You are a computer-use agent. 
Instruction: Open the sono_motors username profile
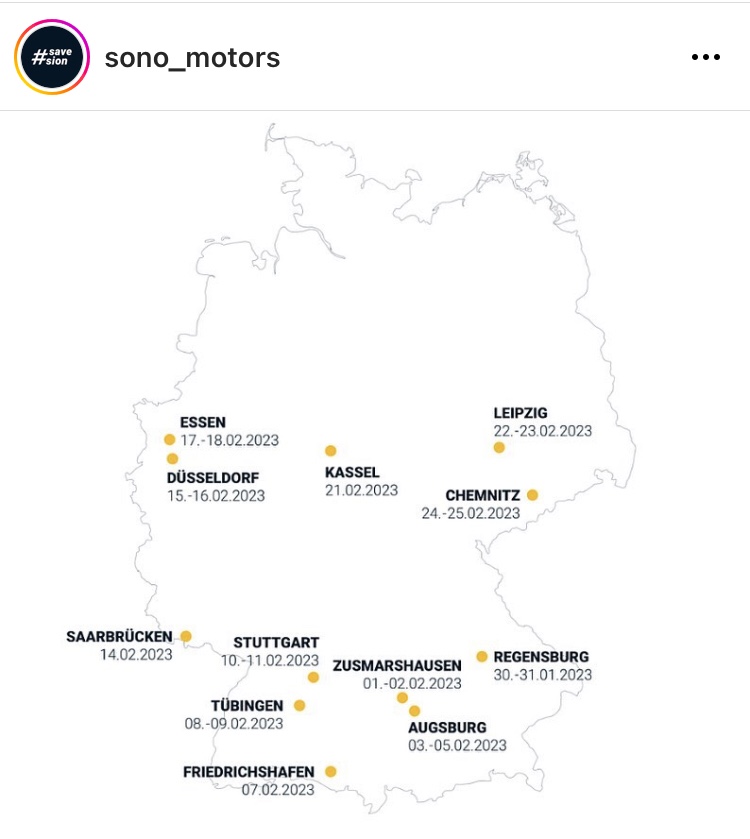(x=192, y=57)
